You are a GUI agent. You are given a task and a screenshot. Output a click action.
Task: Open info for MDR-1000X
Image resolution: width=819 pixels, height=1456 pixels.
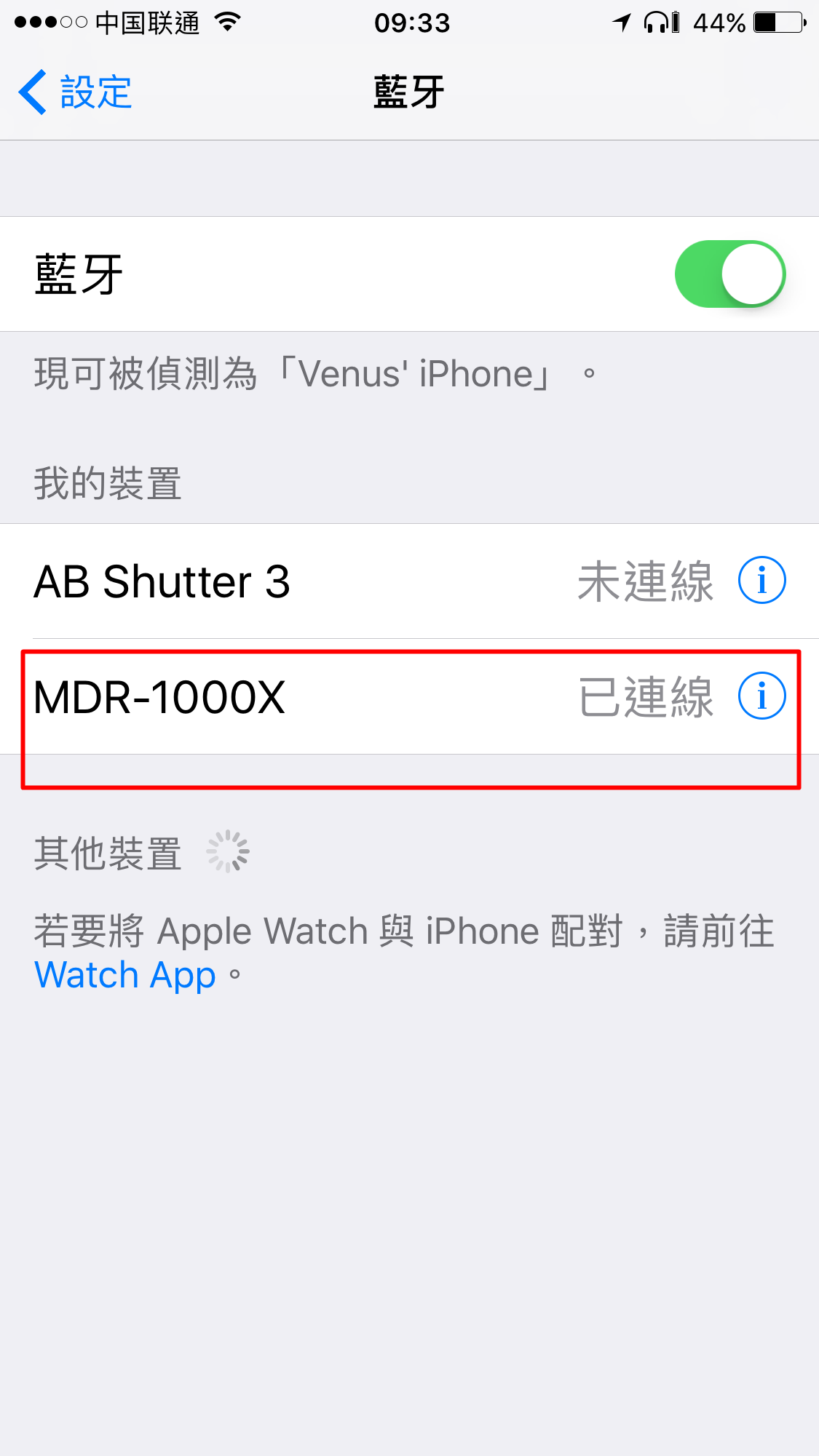coord(761,696)
